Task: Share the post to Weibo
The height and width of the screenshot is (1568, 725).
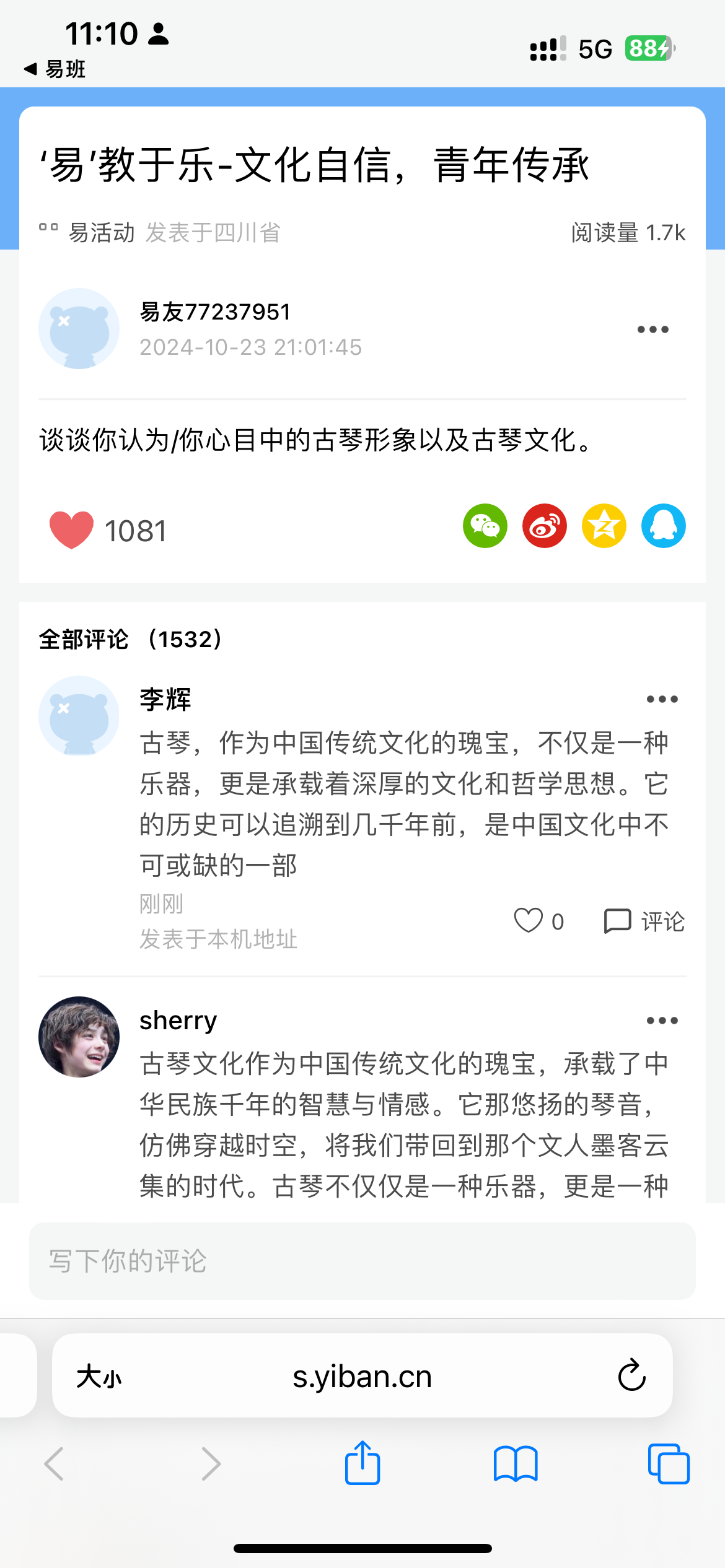Action: [545, 526]
